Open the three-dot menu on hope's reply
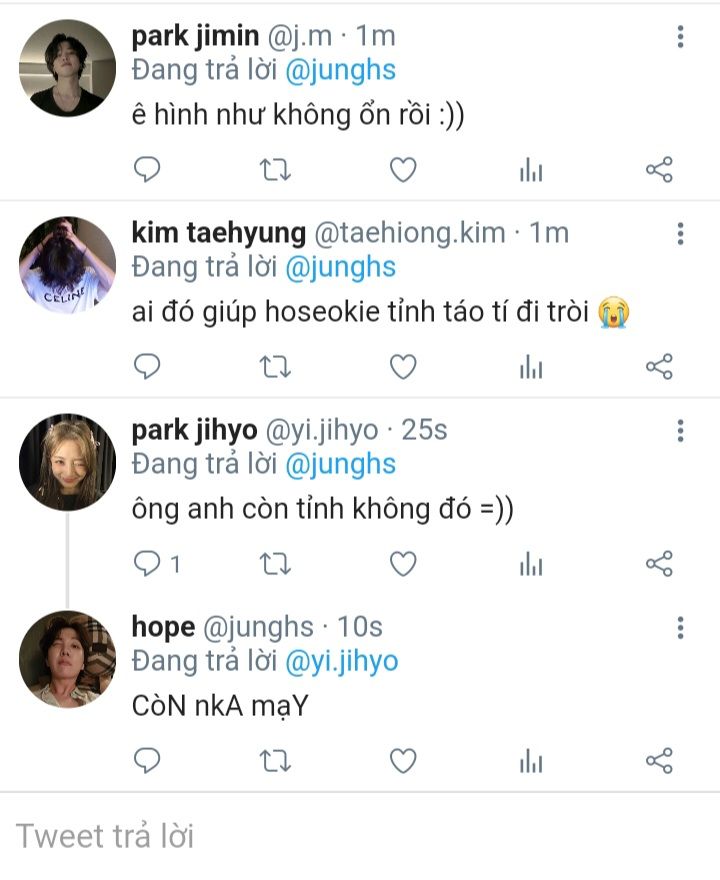 tap(680, 629)
